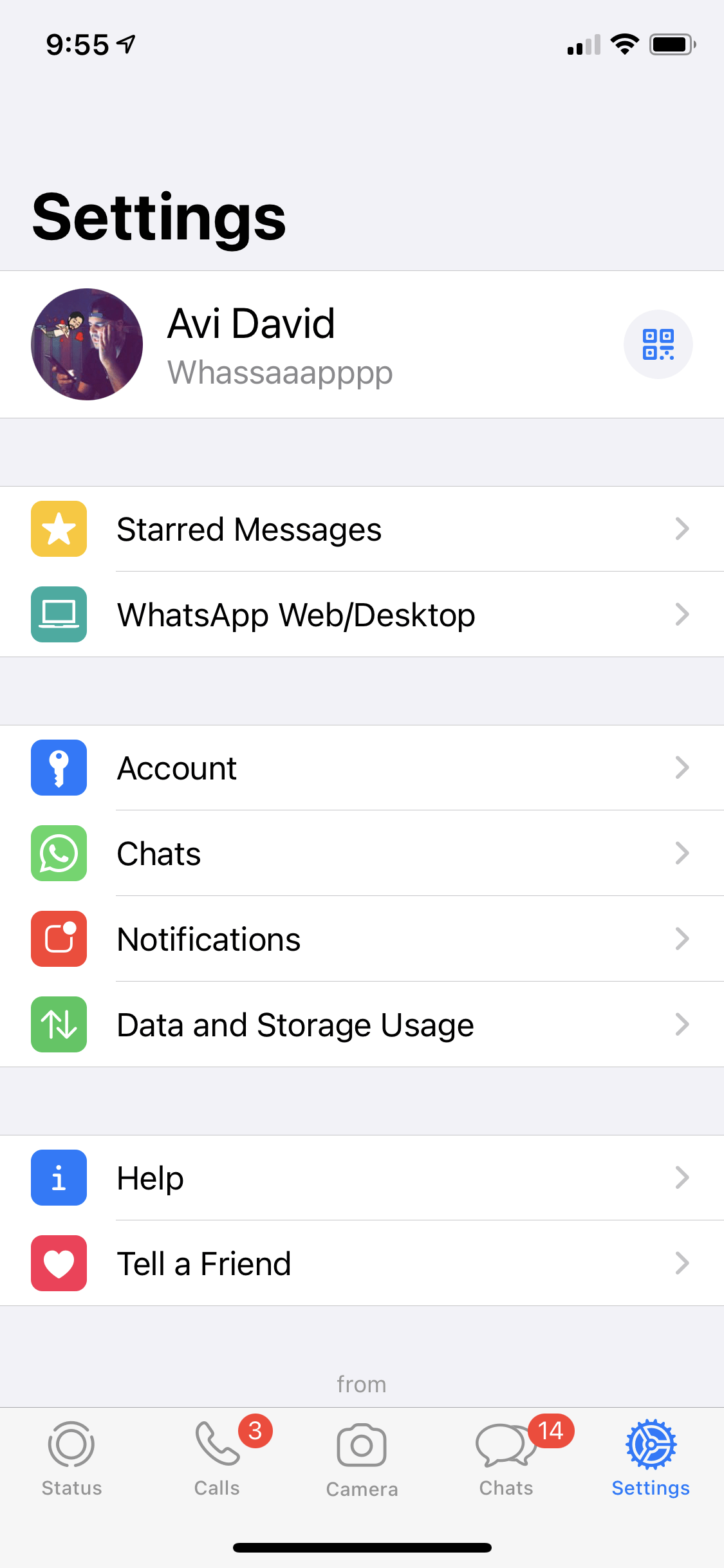Go to Account settings
The width and height of the screenshot is (724, 1568).
362,768
